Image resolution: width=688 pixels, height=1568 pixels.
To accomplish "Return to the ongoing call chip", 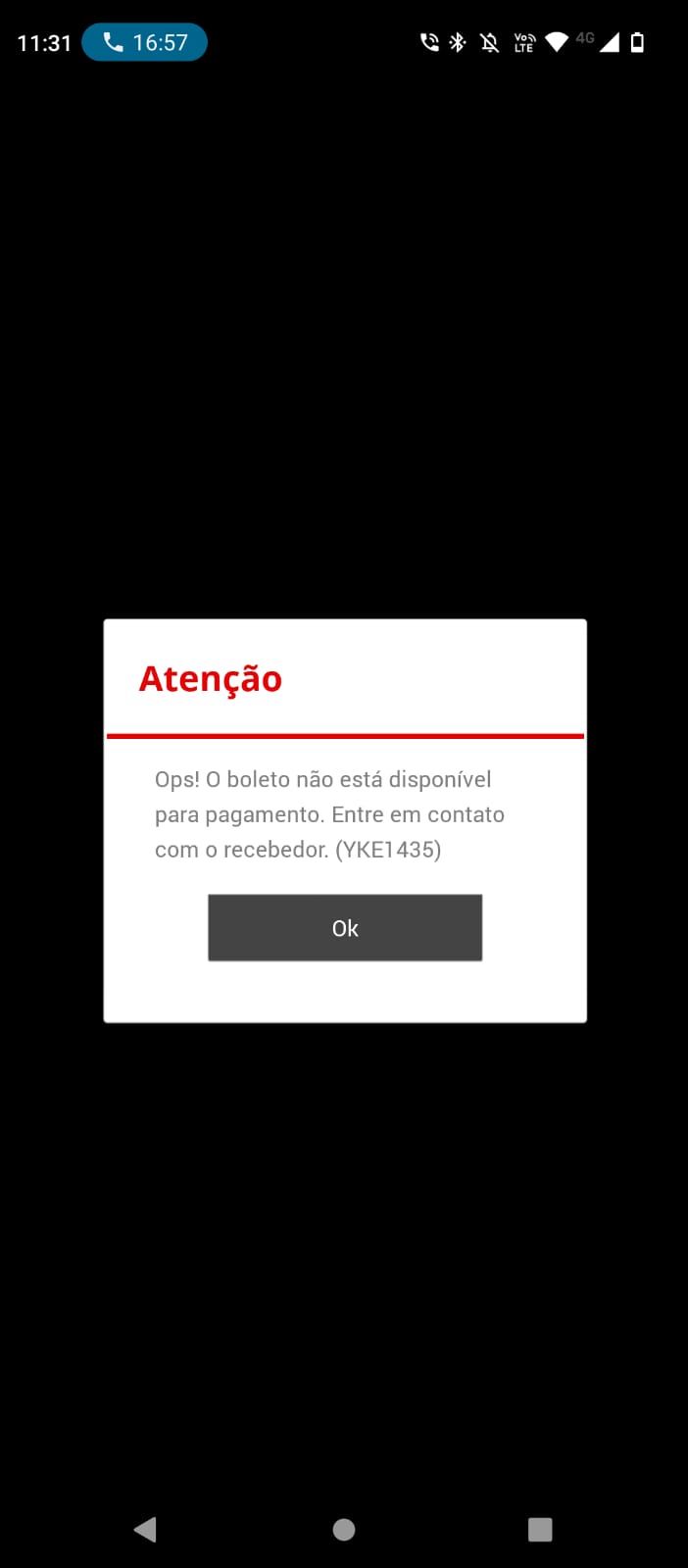I will 145,42.
